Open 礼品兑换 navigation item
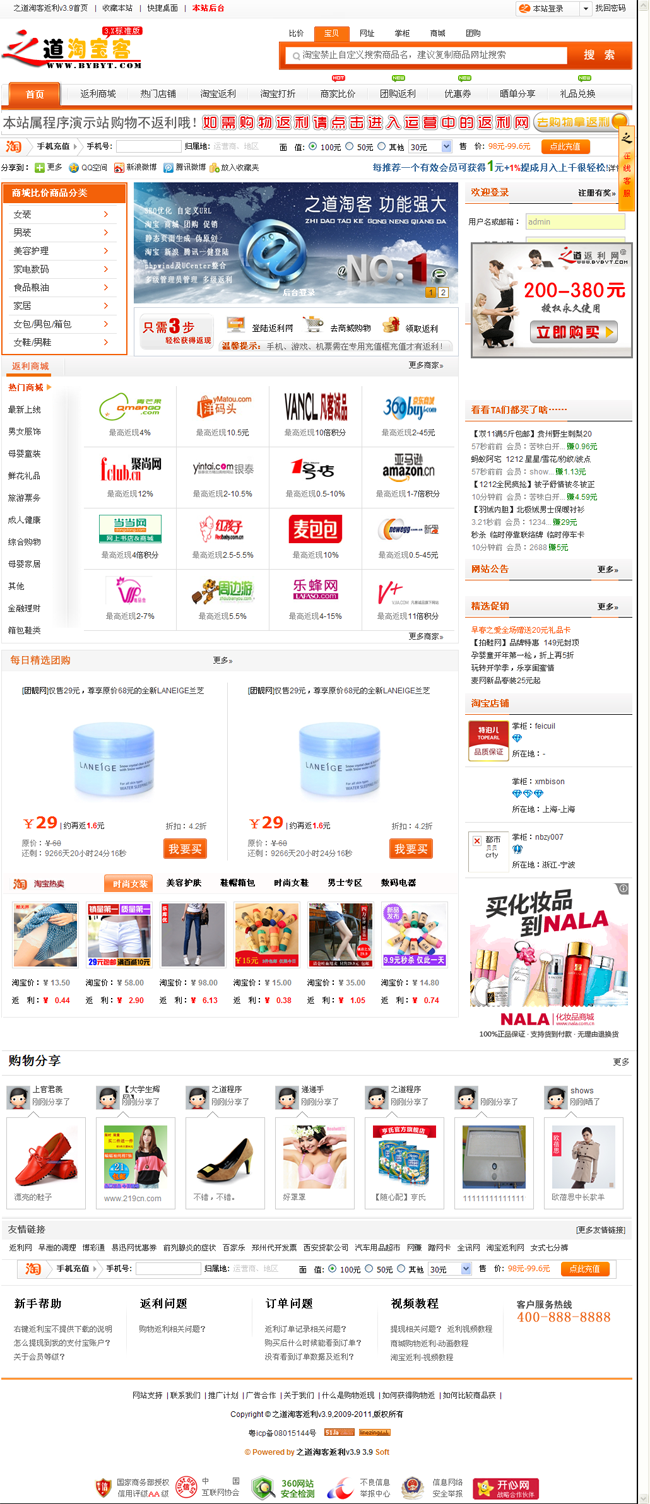The width and height of the screenshot is (650, 1504). tap(577, 94)
